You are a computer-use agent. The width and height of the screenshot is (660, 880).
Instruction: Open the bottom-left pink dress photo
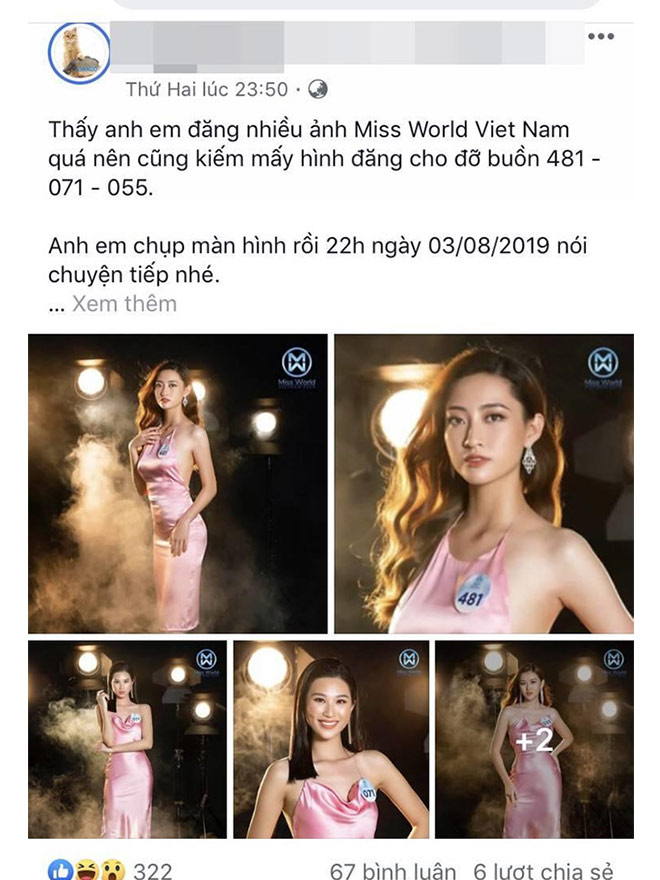pyautogui.click(x=126, y=739)
